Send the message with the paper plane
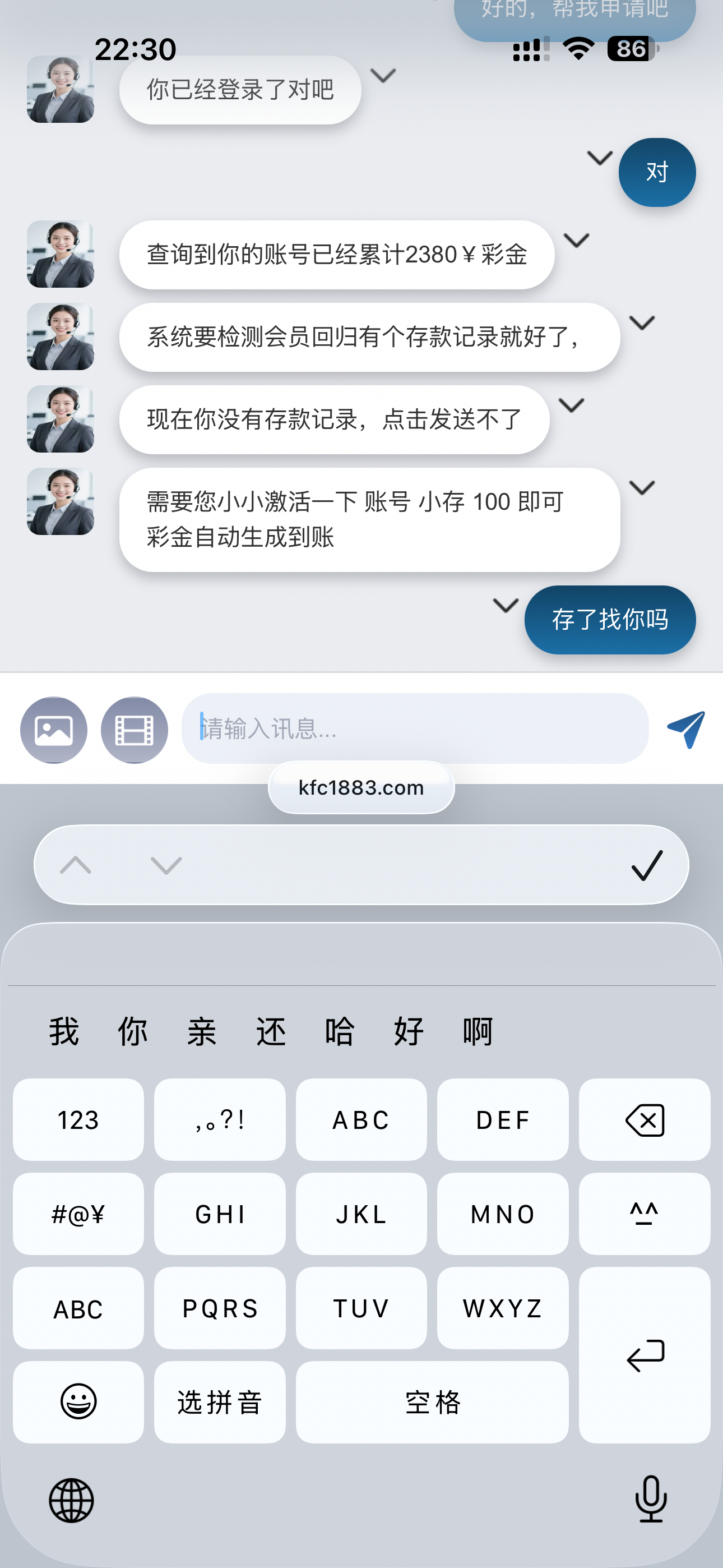723x1568 pixels. [x=686, y=728]
